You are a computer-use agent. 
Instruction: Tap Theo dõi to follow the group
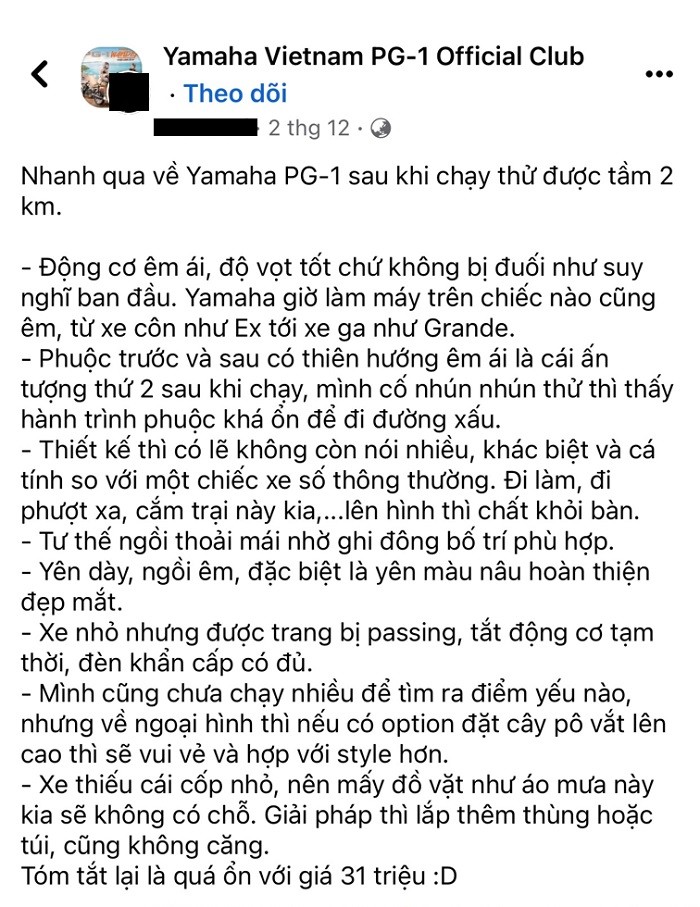coord(235,94)
